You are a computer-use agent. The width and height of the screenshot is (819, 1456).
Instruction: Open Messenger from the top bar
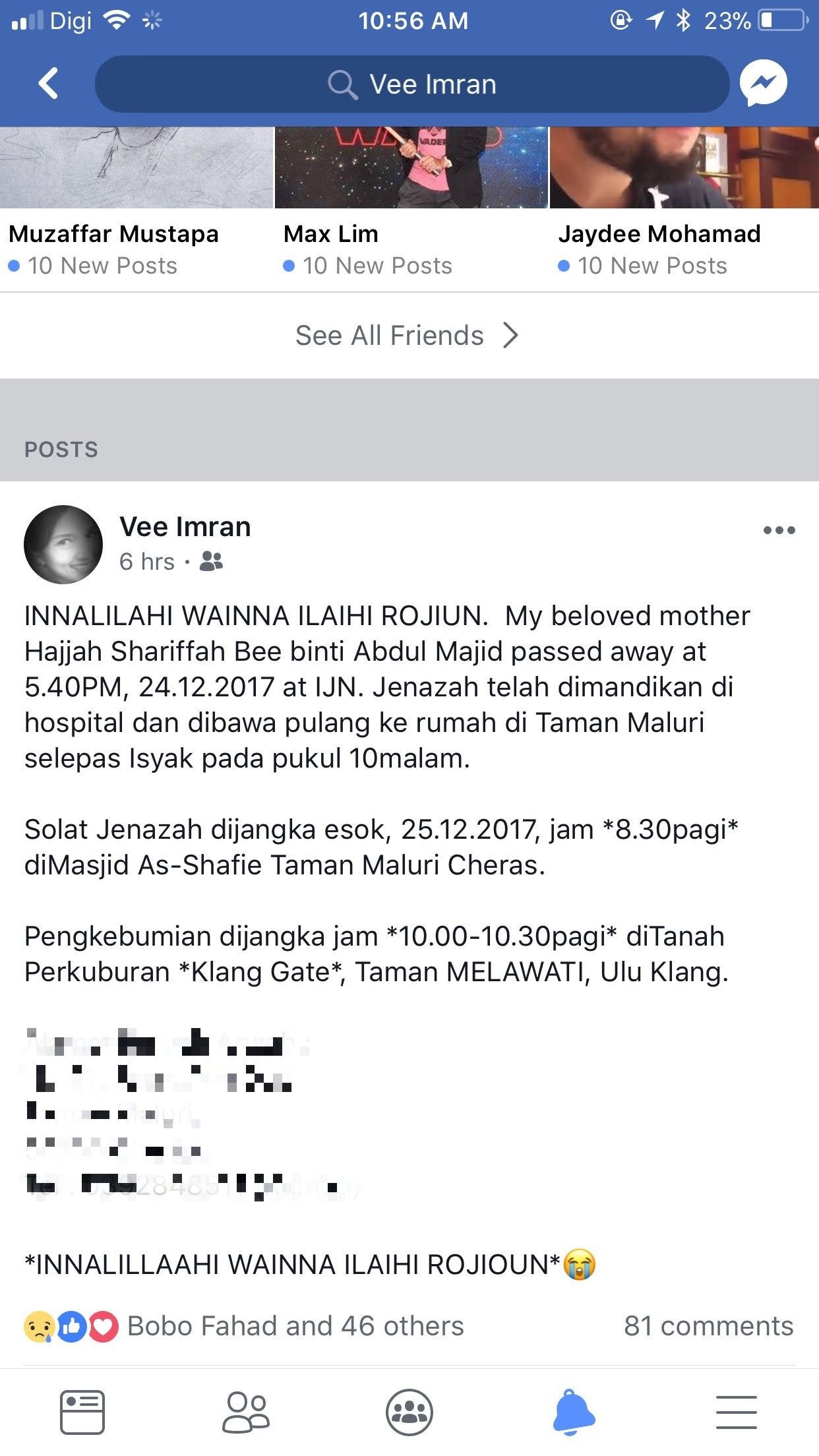(764, 84)
